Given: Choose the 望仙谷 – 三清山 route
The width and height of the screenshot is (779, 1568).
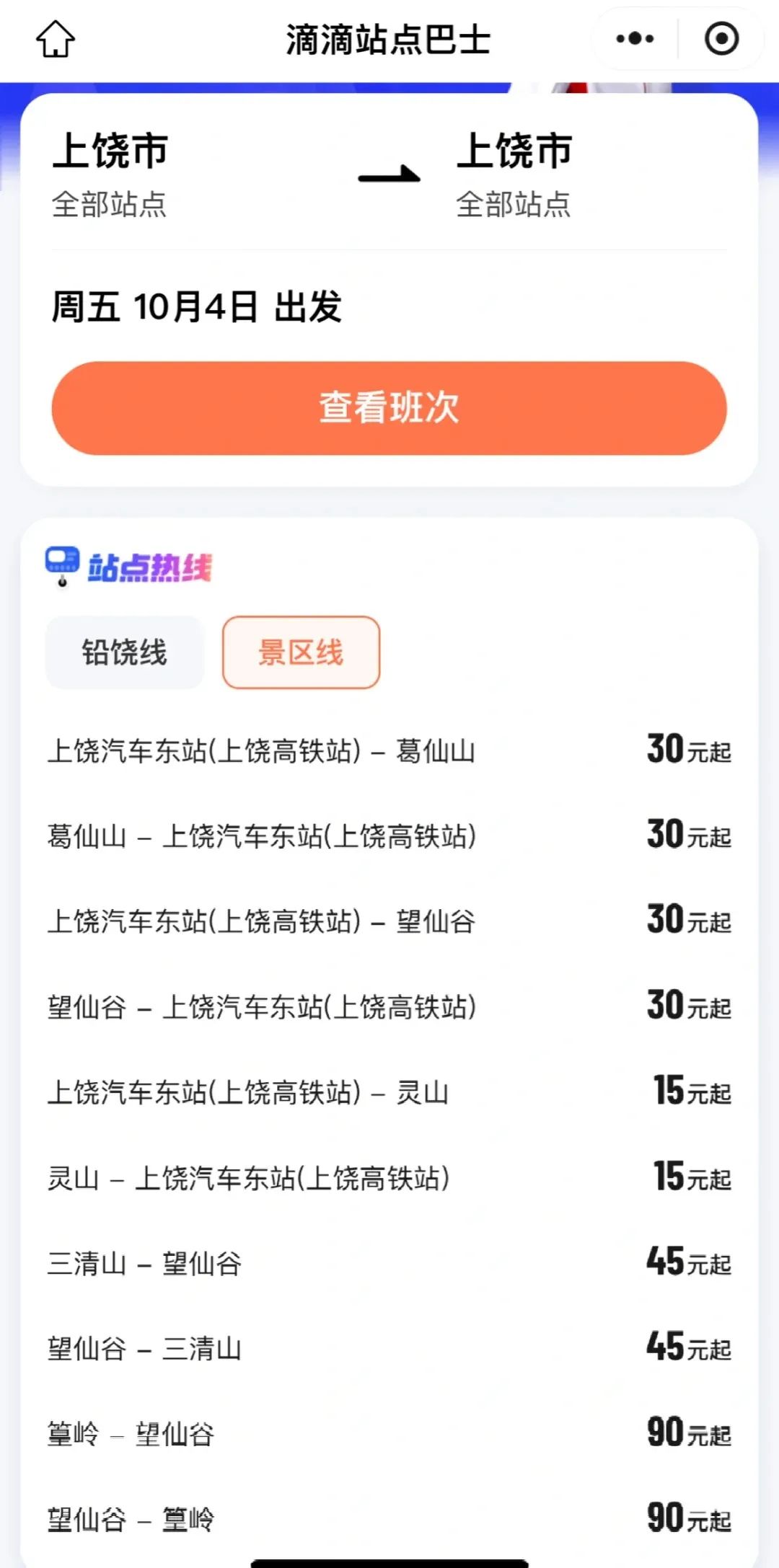Looking at the screenshot, I should coord(389,1348).
